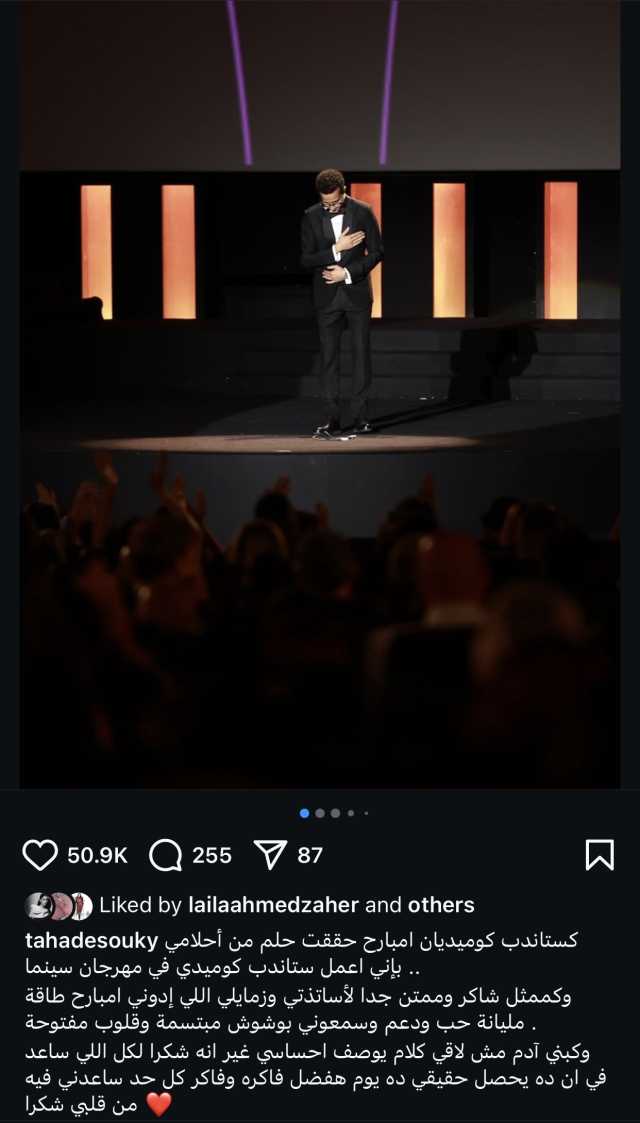Bookmark this post to saved
Viewport: 640px width, 1123px height.
[598, 855]
